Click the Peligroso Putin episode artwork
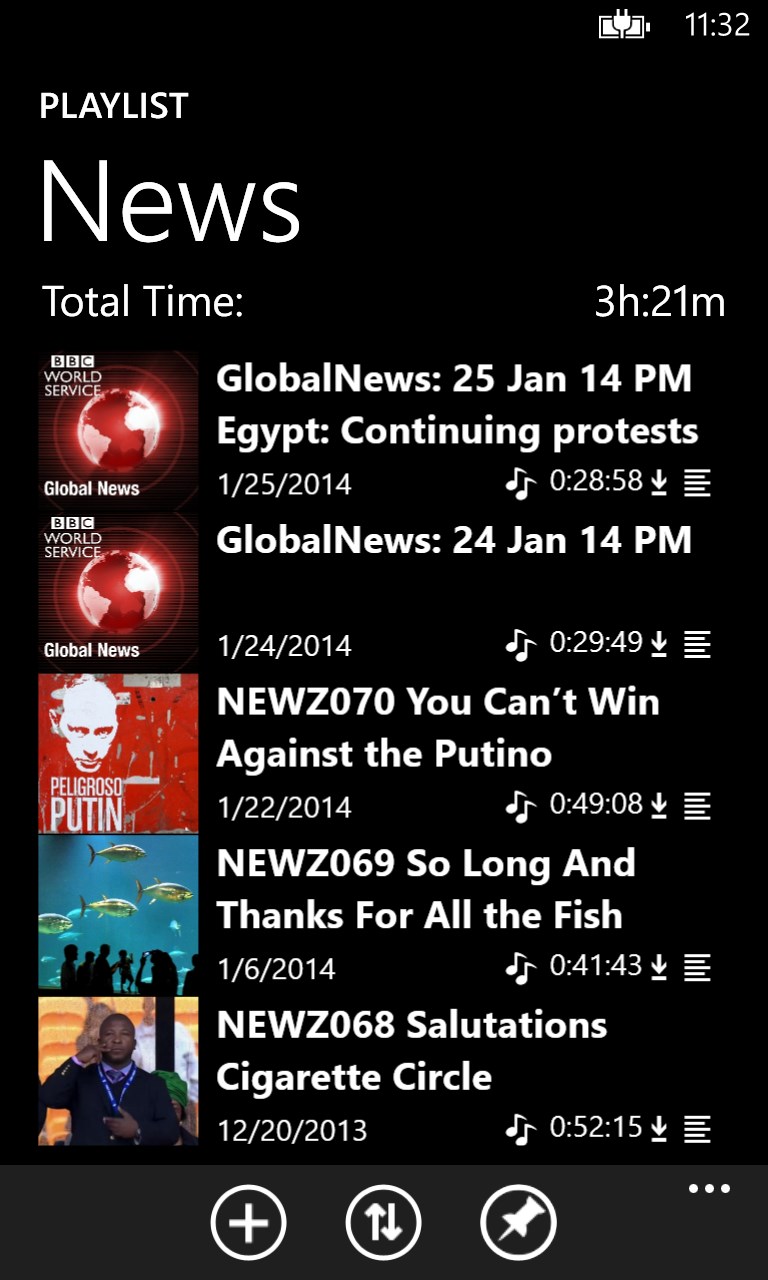 pyautogui.click(x=117, y=751)
